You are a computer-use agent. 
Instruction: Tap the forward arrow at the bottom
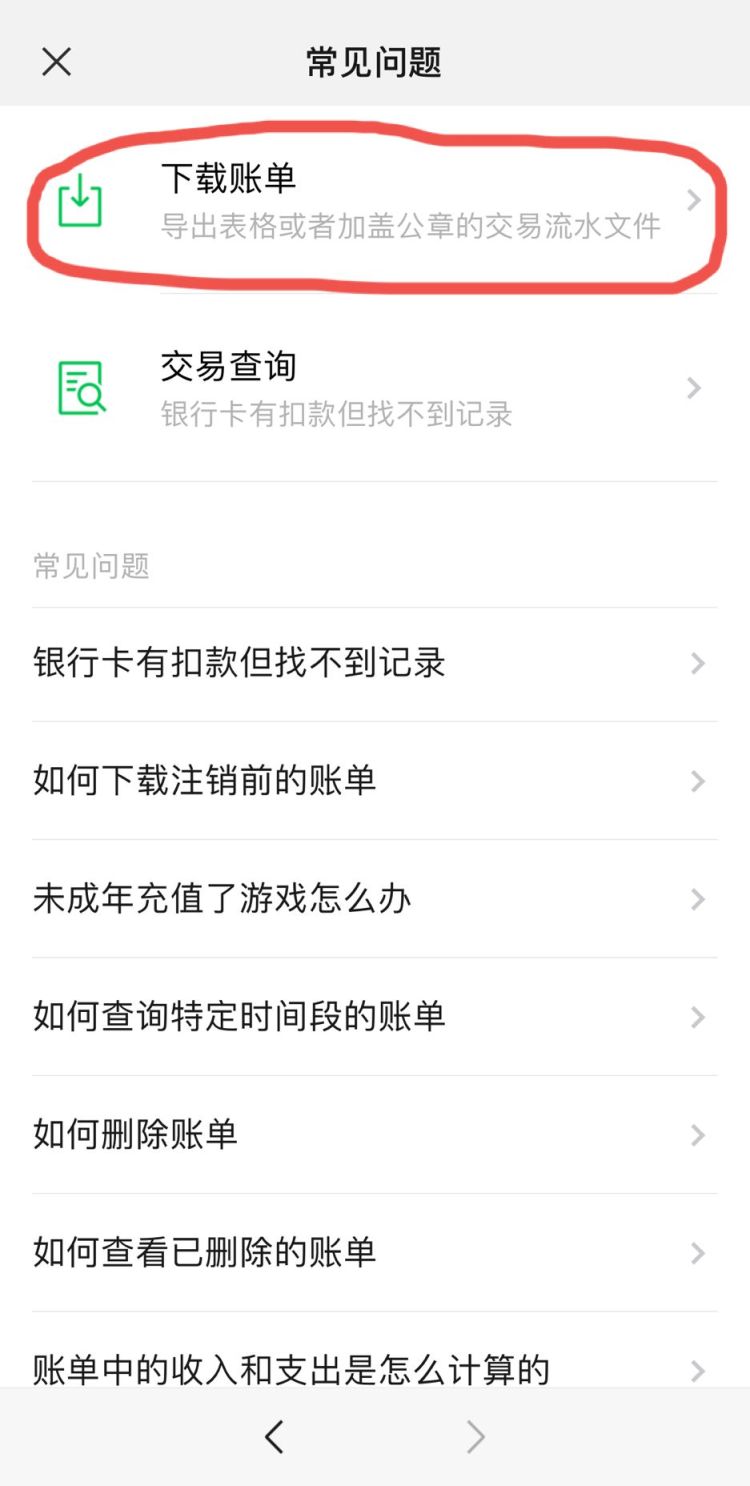[475, 1436]
